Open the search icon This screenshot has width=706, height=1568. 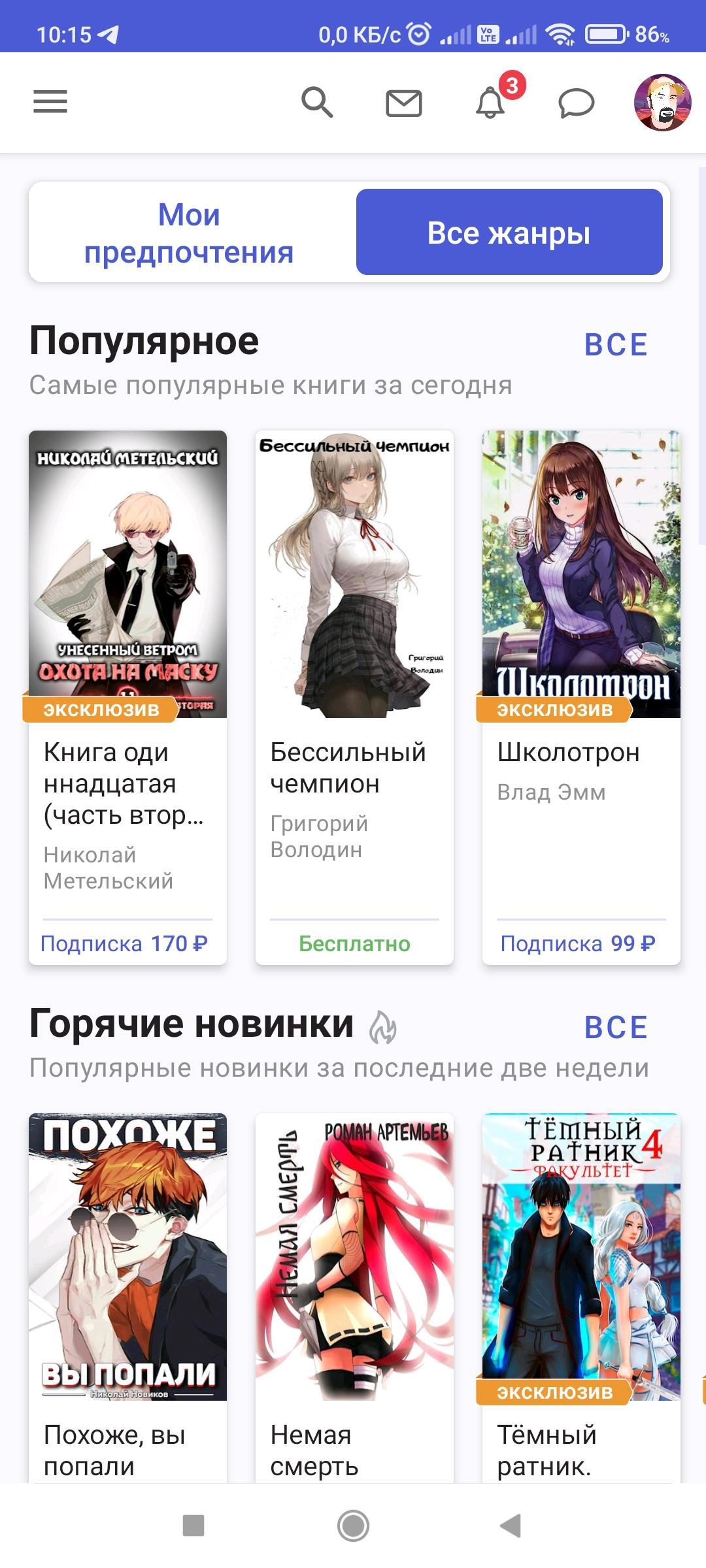point(317,103)
